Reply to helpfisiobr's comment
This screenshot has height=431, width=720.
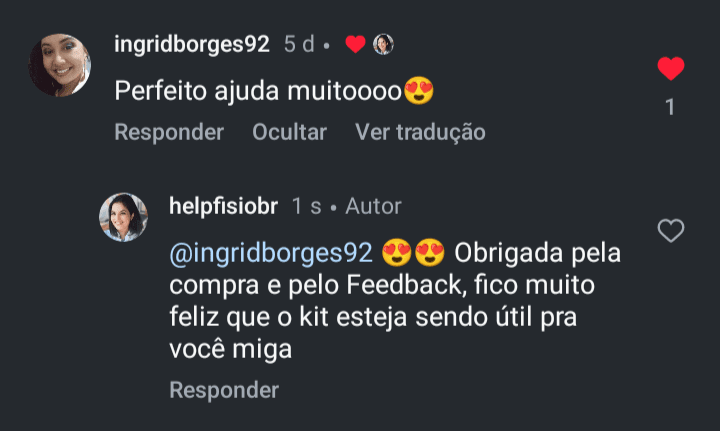[224, 390]
